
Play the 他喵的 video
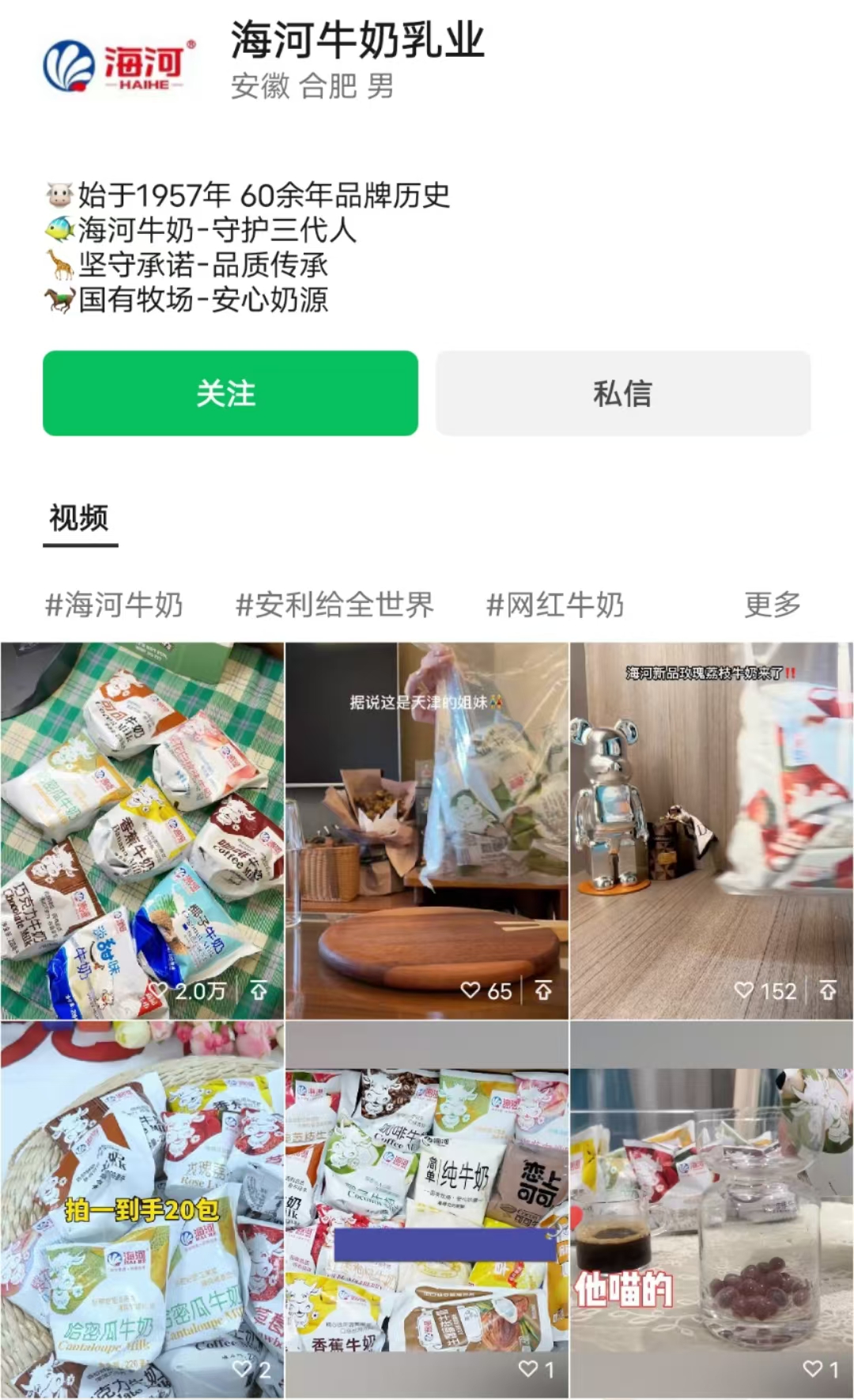tap(712, 1209)
